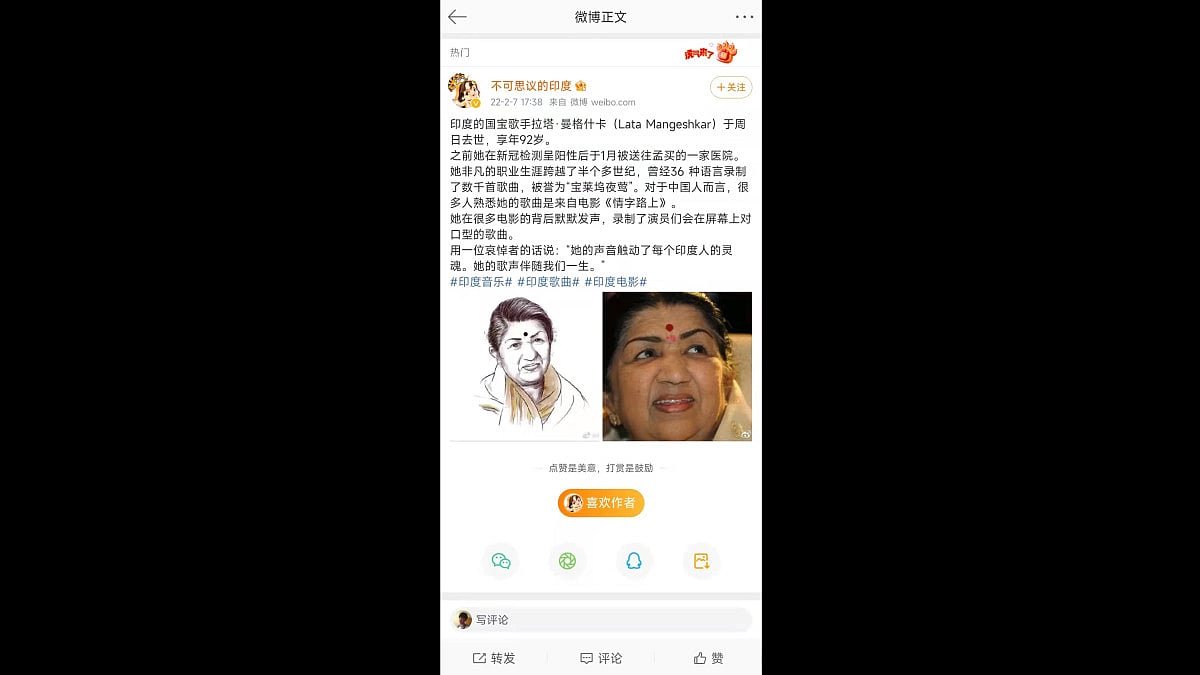Tap the 喜欢作者 reward button
Image resolution: width=1200 pixels, height=675 pixels.
click(601, 503)
